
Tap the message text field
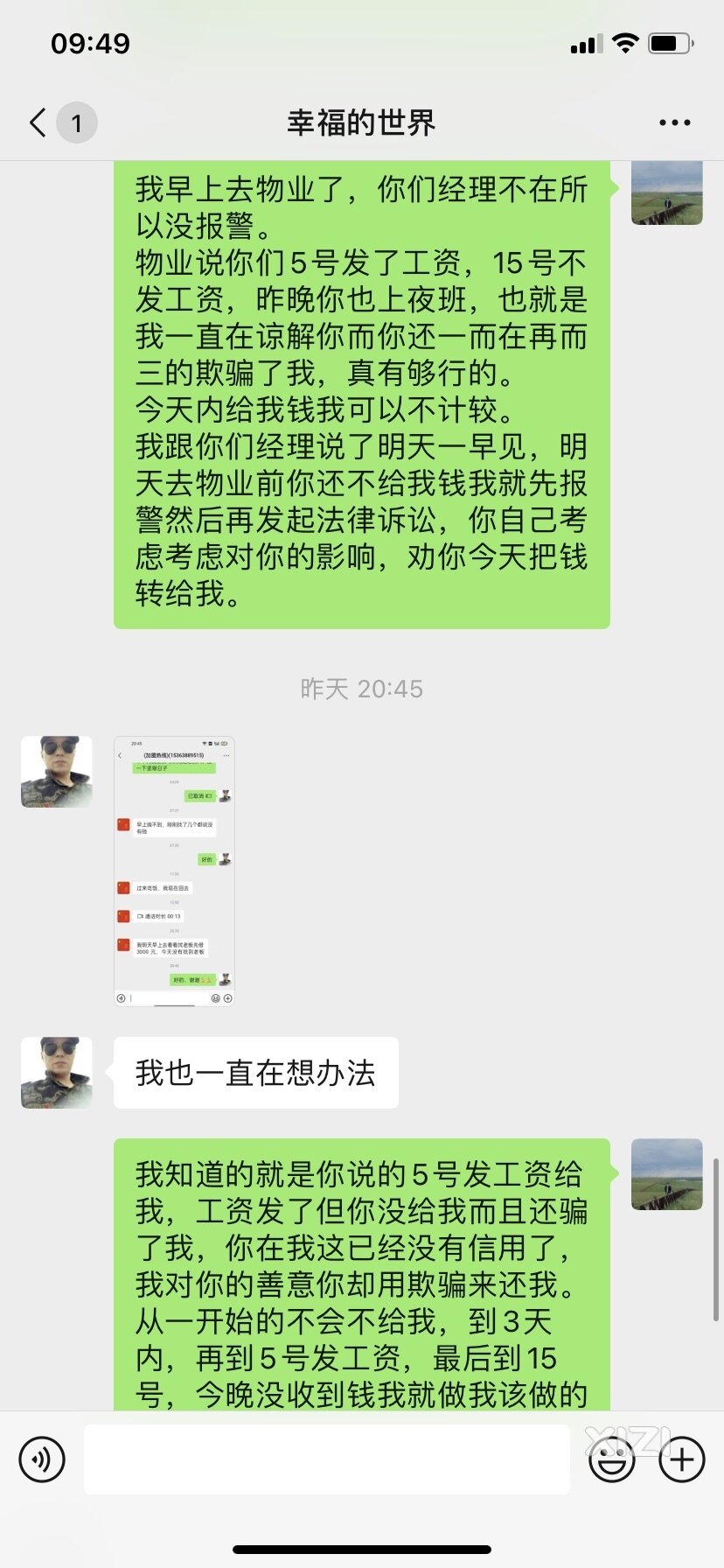point(326,1459)
